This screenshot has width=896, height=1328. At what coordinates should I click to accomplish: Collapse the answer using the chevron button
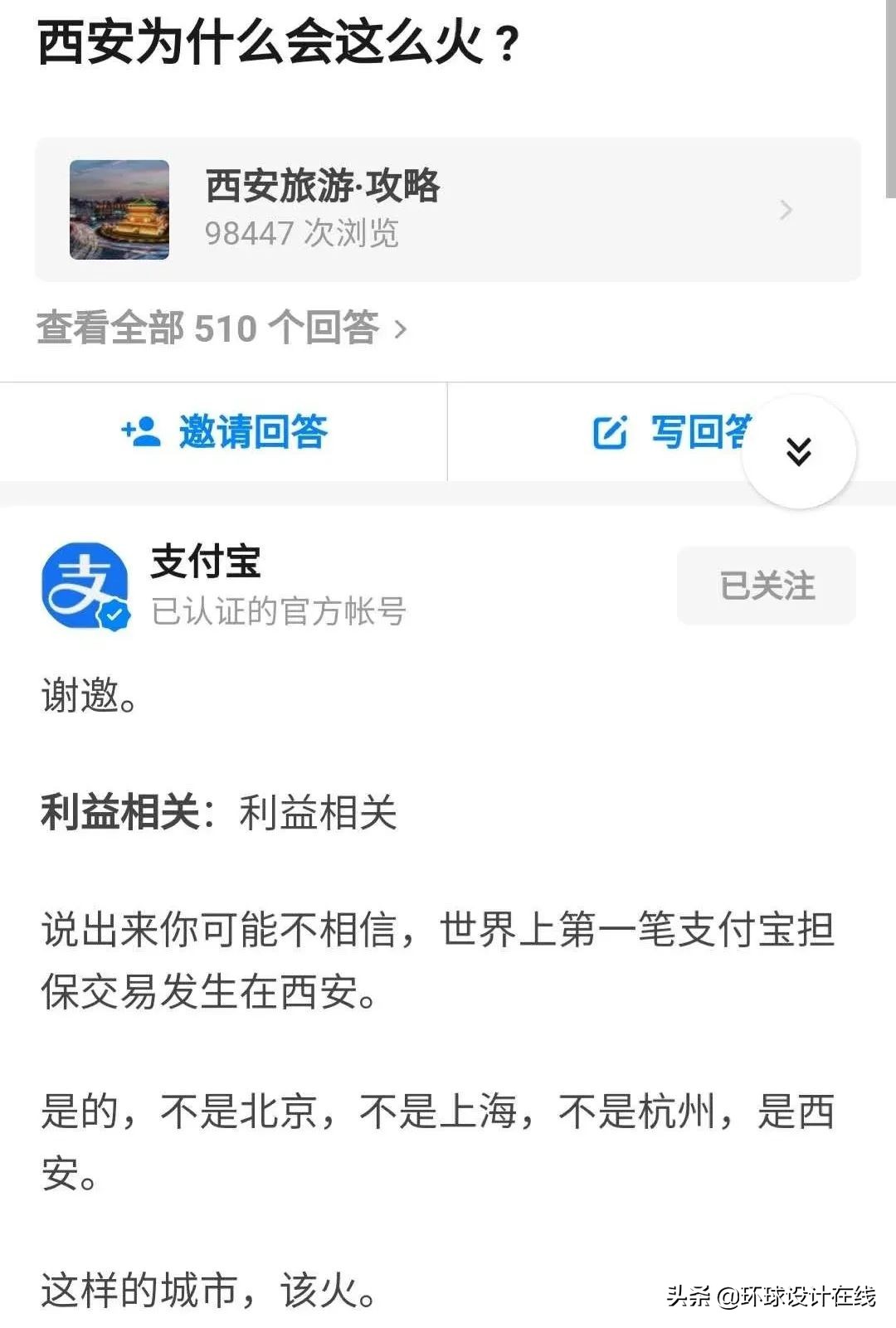click(x=798, y=452)
